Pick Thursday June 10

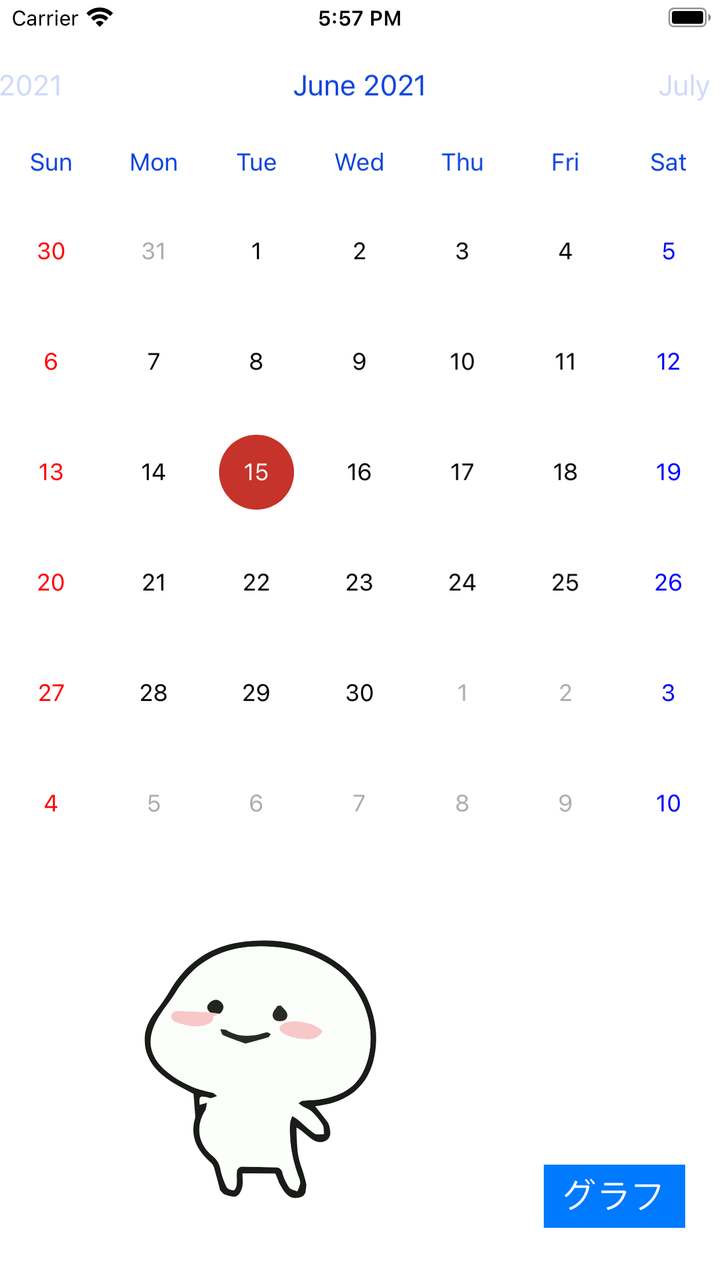[462, 362]
